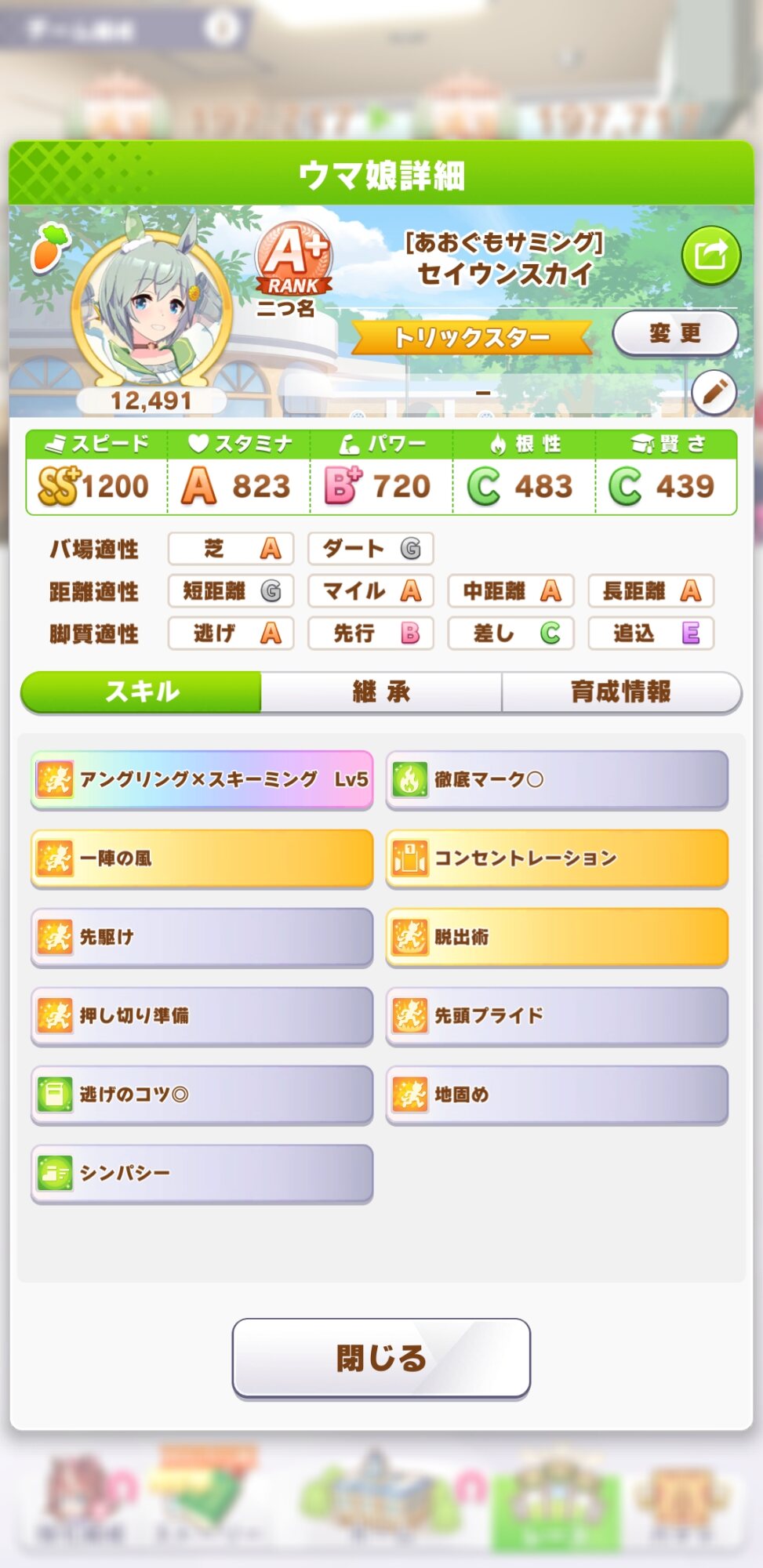Open skill 先頭プライド
Screen dimensions: 763x1568
tap(557, 1016)
